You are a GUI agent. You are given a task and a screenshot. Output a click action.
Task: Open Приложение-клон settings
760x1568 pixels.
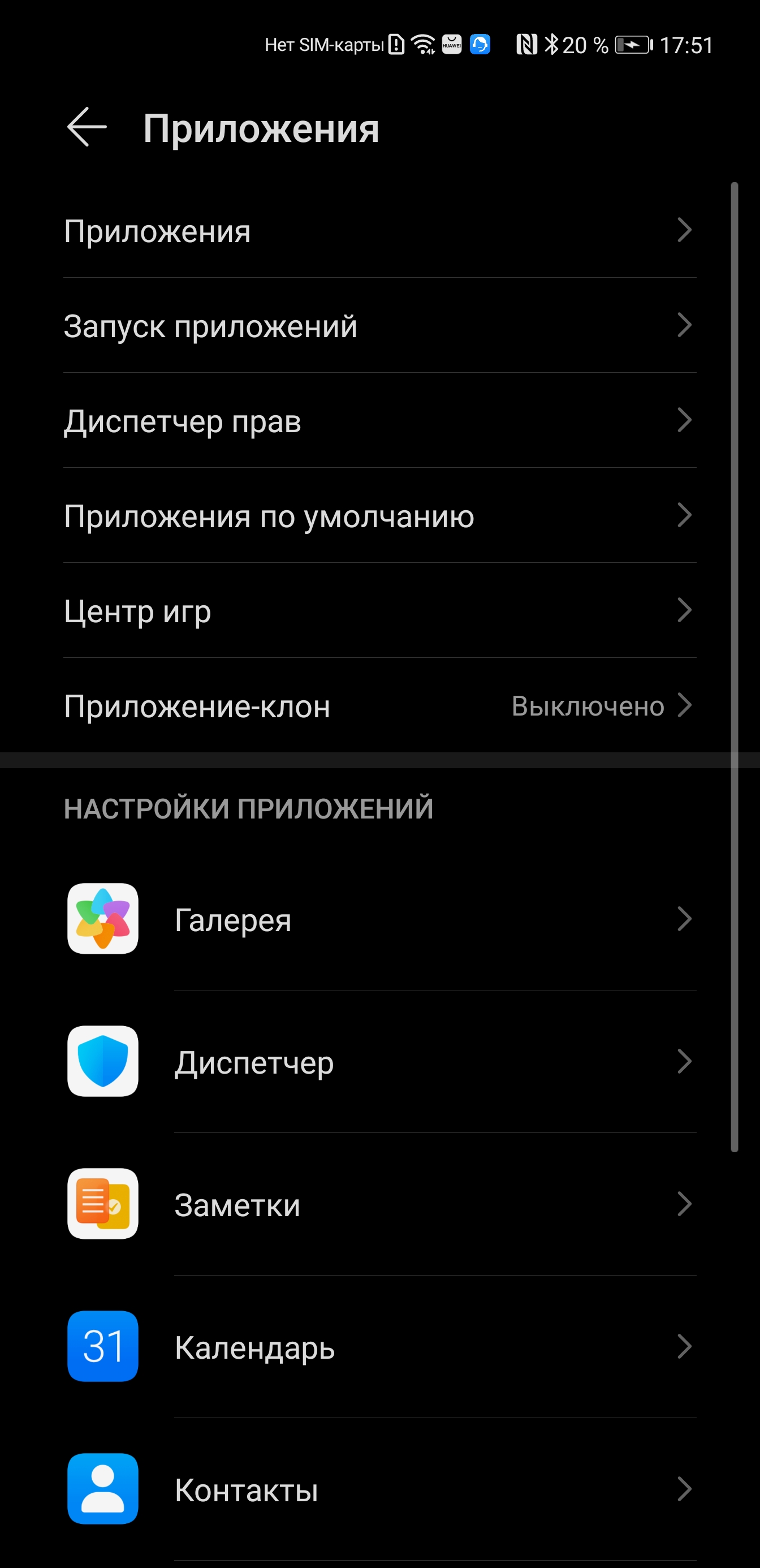click(x=379, y=705)
